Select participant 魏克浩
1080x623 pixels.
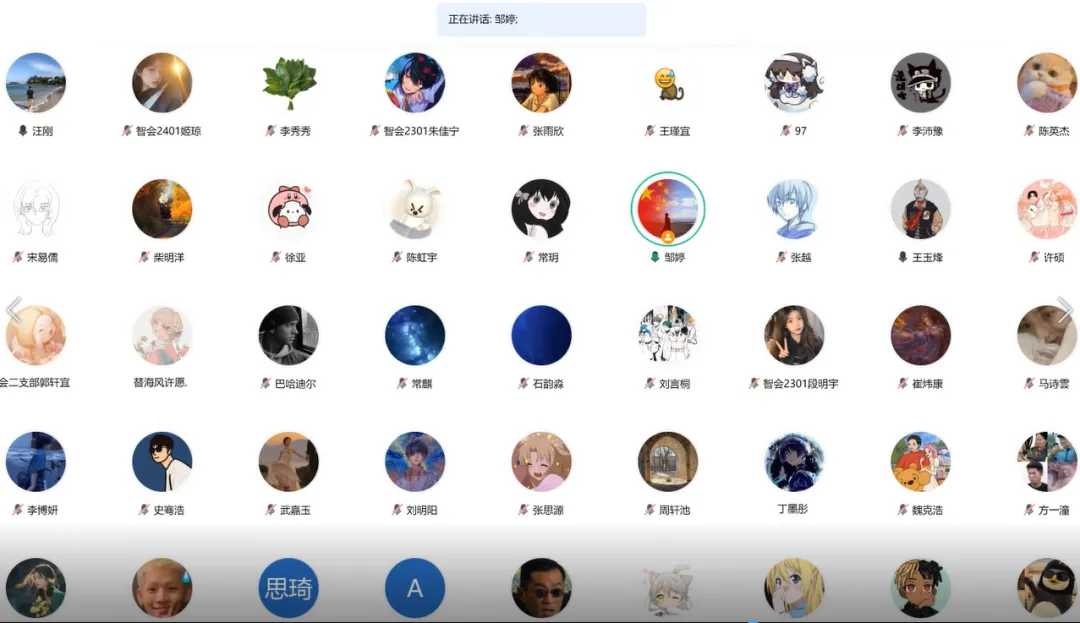click(x=920, y=462)
